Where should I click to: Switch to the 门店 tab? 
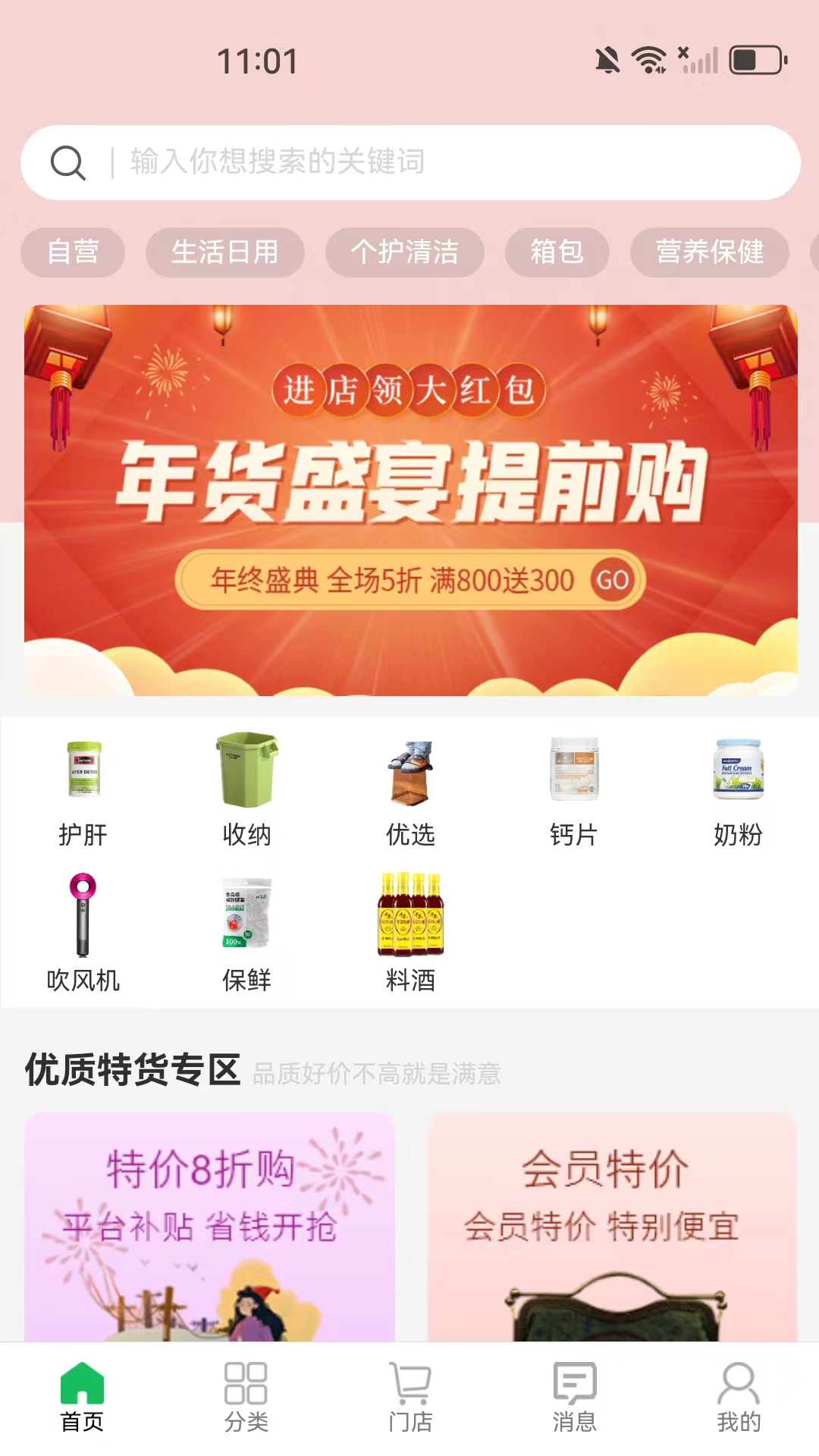tap(410, 1397)
